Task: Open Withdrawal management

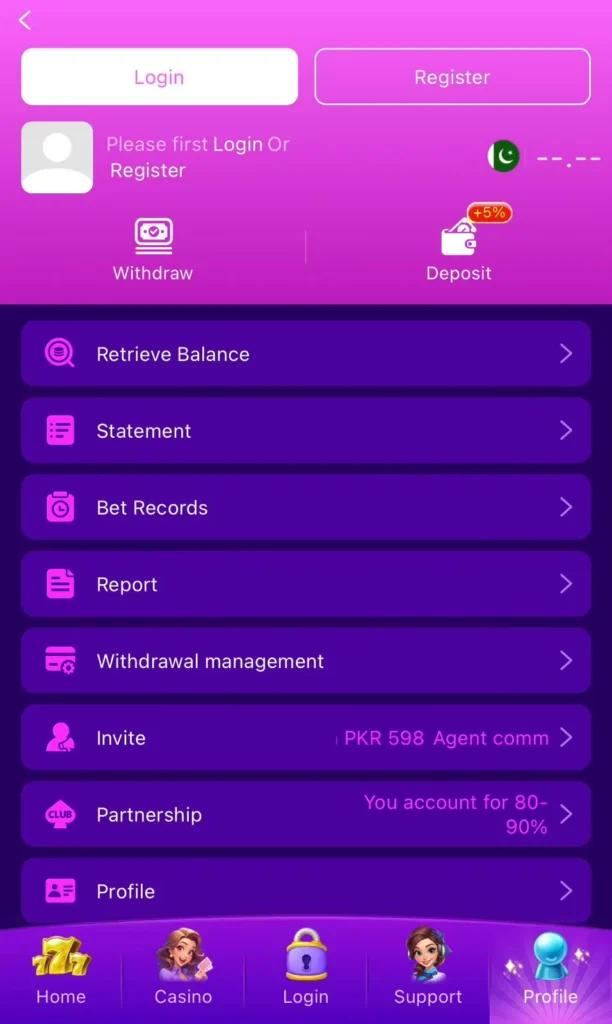Action: pyautogui.click(x=305, y=661)
